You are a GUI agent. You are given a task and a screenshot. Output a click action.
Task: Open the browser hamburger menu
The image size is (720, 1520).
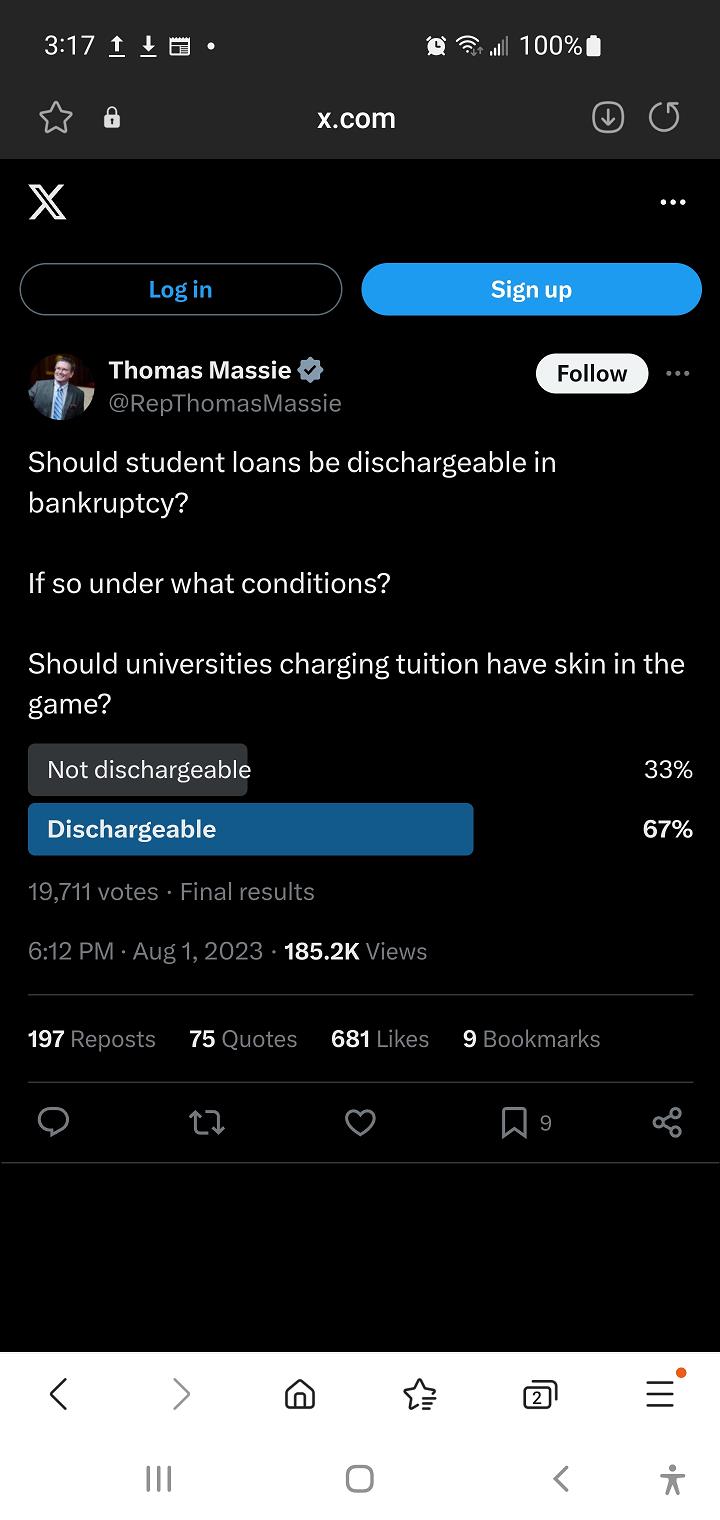pyautogui.click(x=660, y=1394)
